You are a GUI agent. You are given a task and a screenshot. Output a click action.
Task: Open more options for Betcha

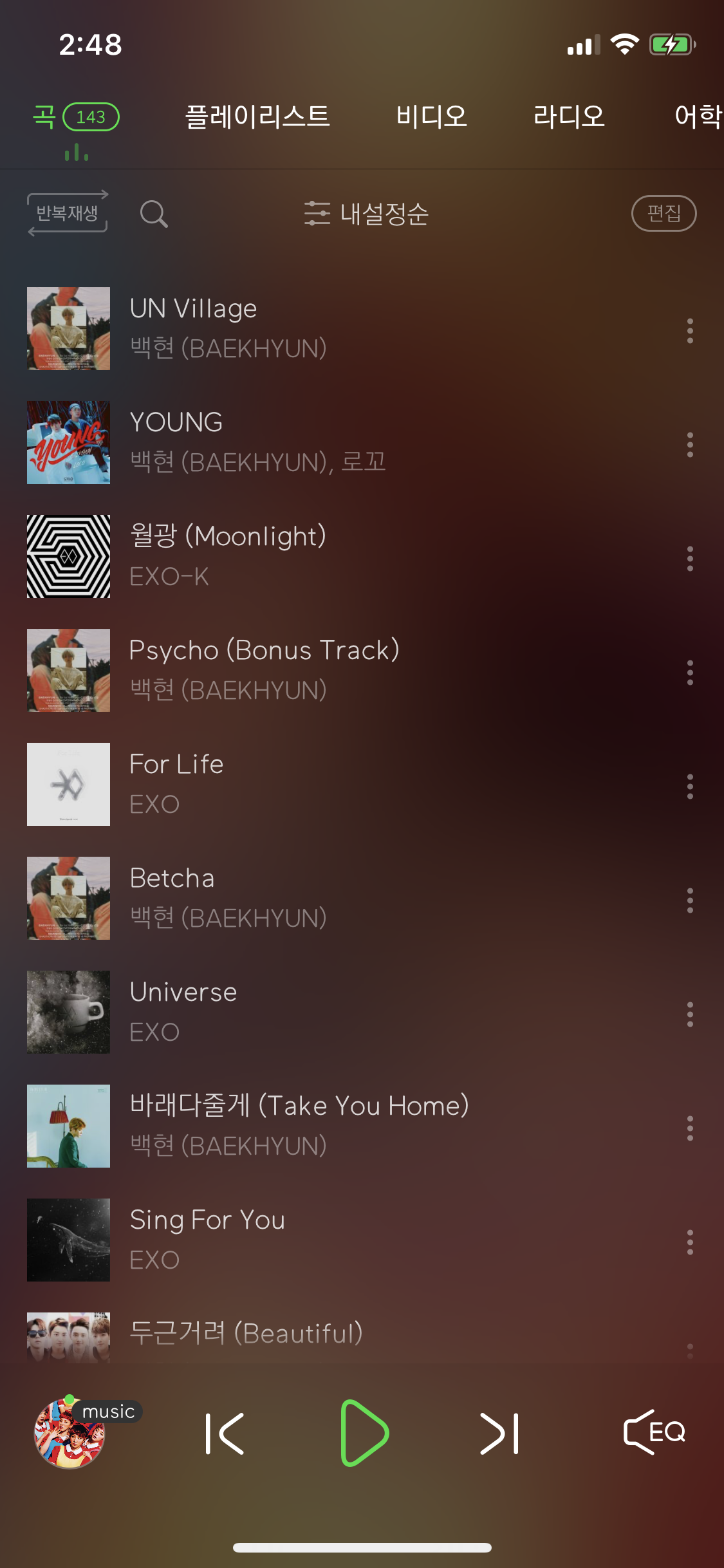click(690, 901)
